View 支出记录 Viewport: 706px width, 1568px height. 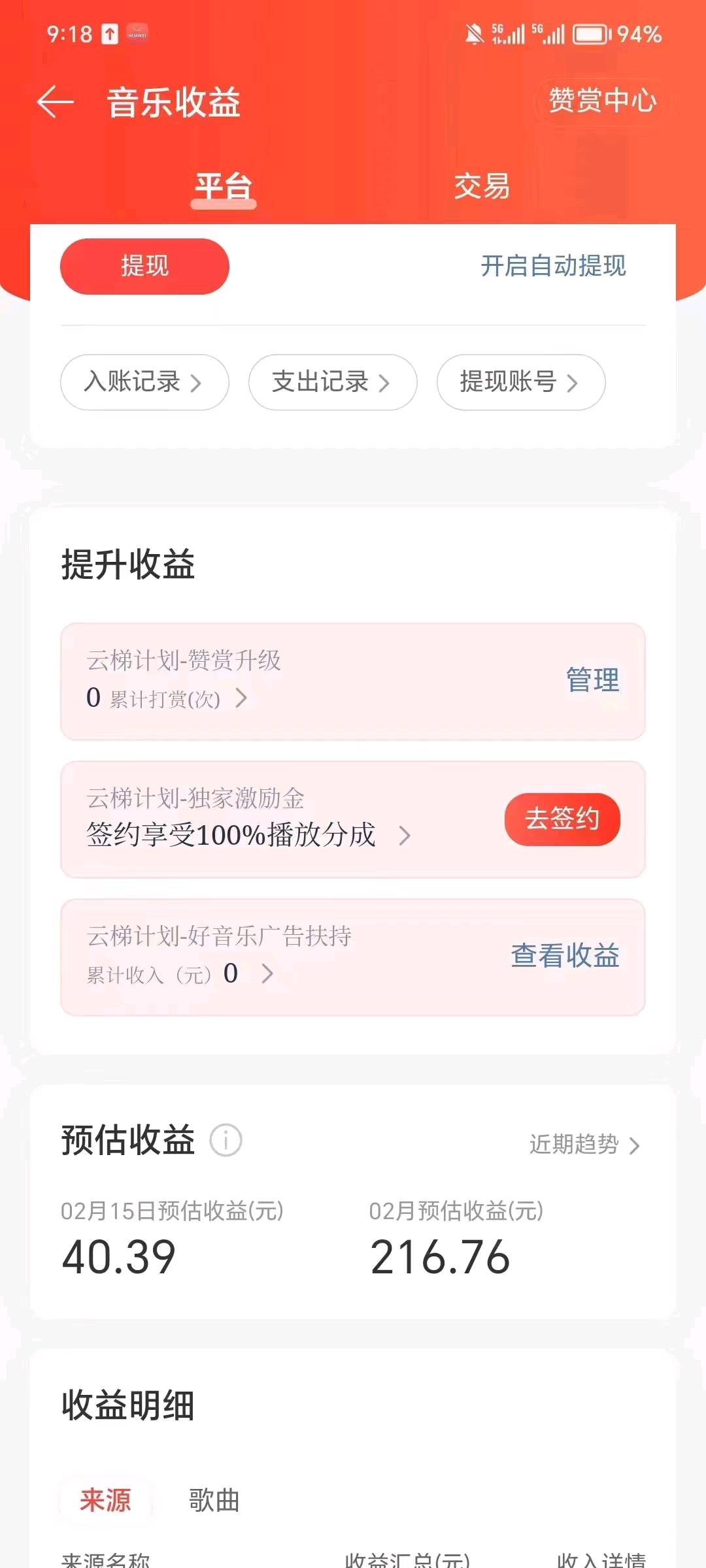tap(333, 382)
